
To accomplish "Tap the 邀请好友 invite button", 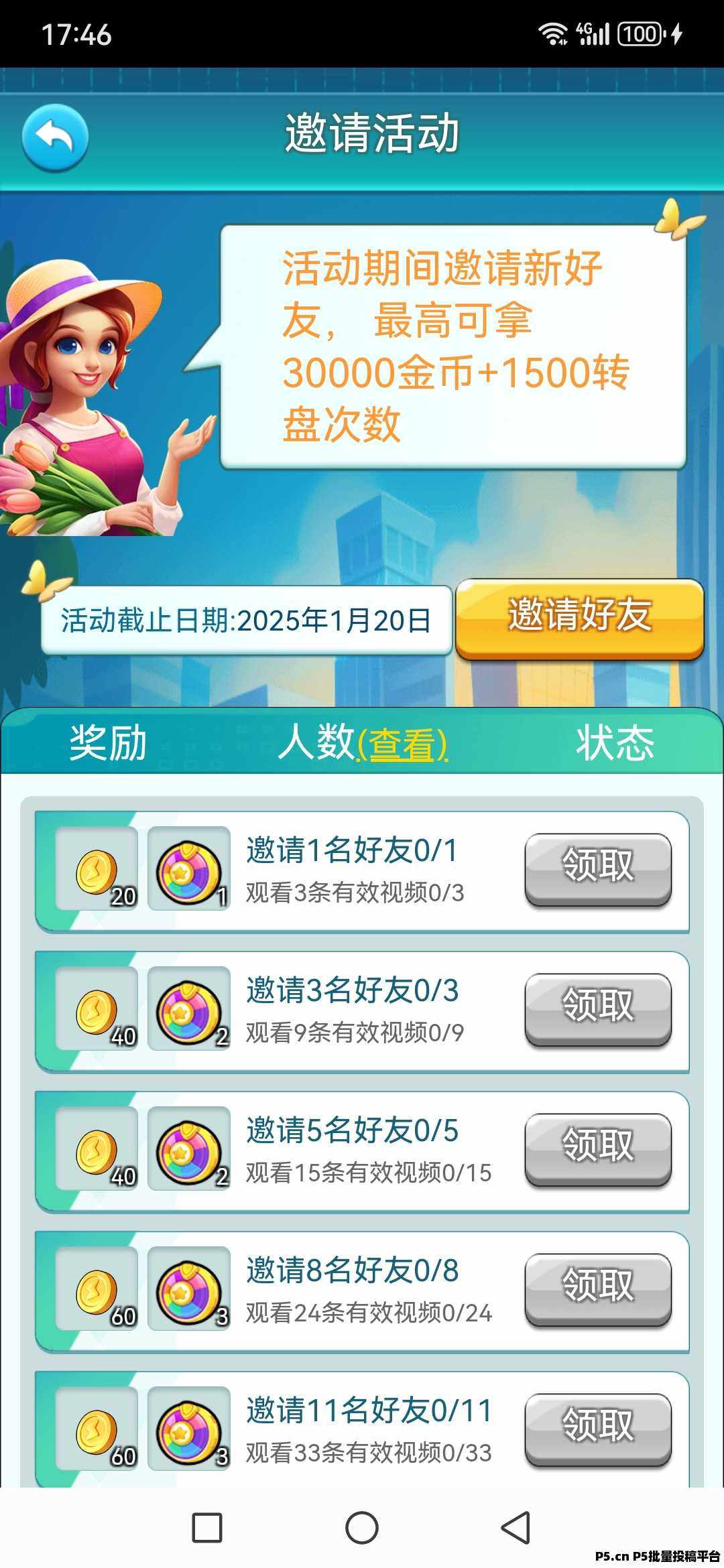I will (580, 617).
